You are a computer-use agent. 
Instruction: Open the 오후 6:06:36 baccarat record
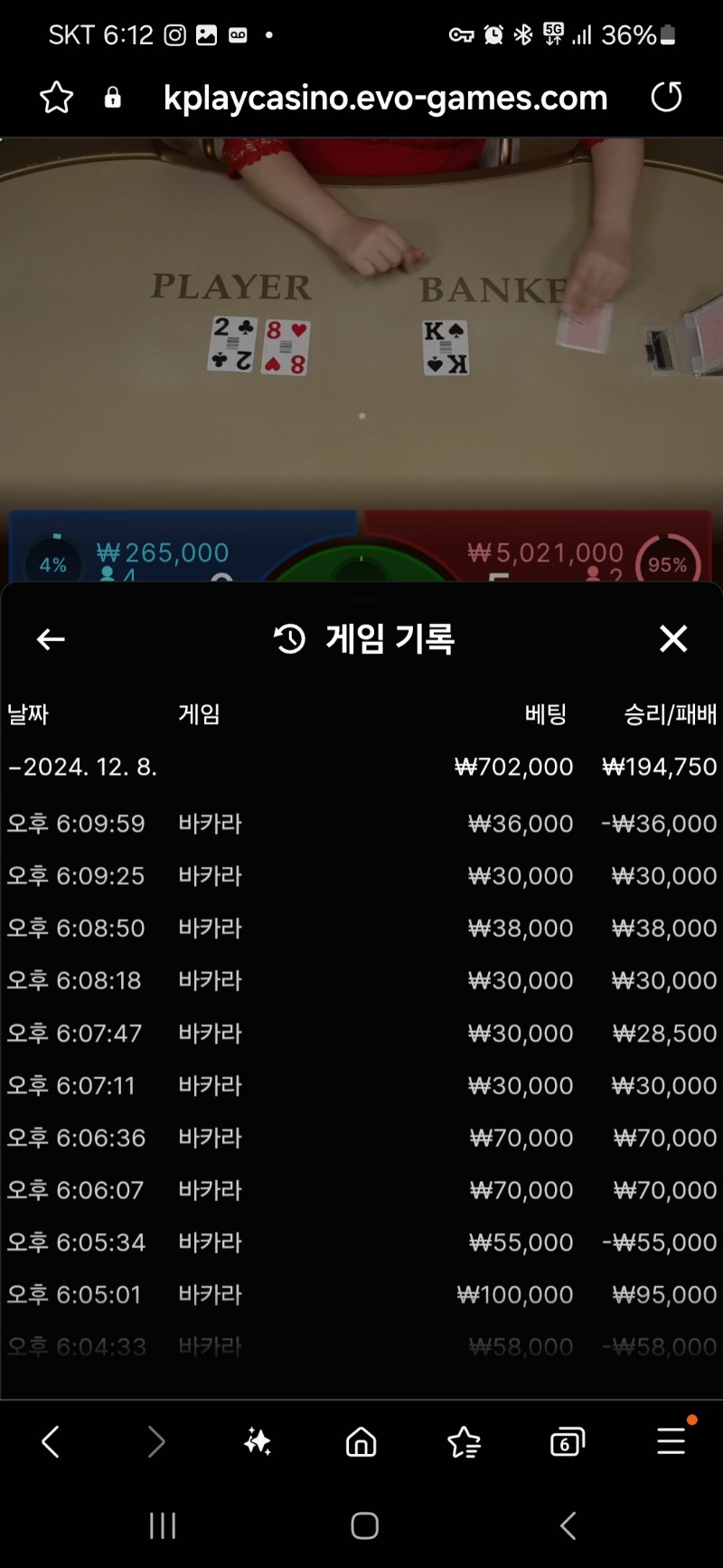tap(361, 1138)
